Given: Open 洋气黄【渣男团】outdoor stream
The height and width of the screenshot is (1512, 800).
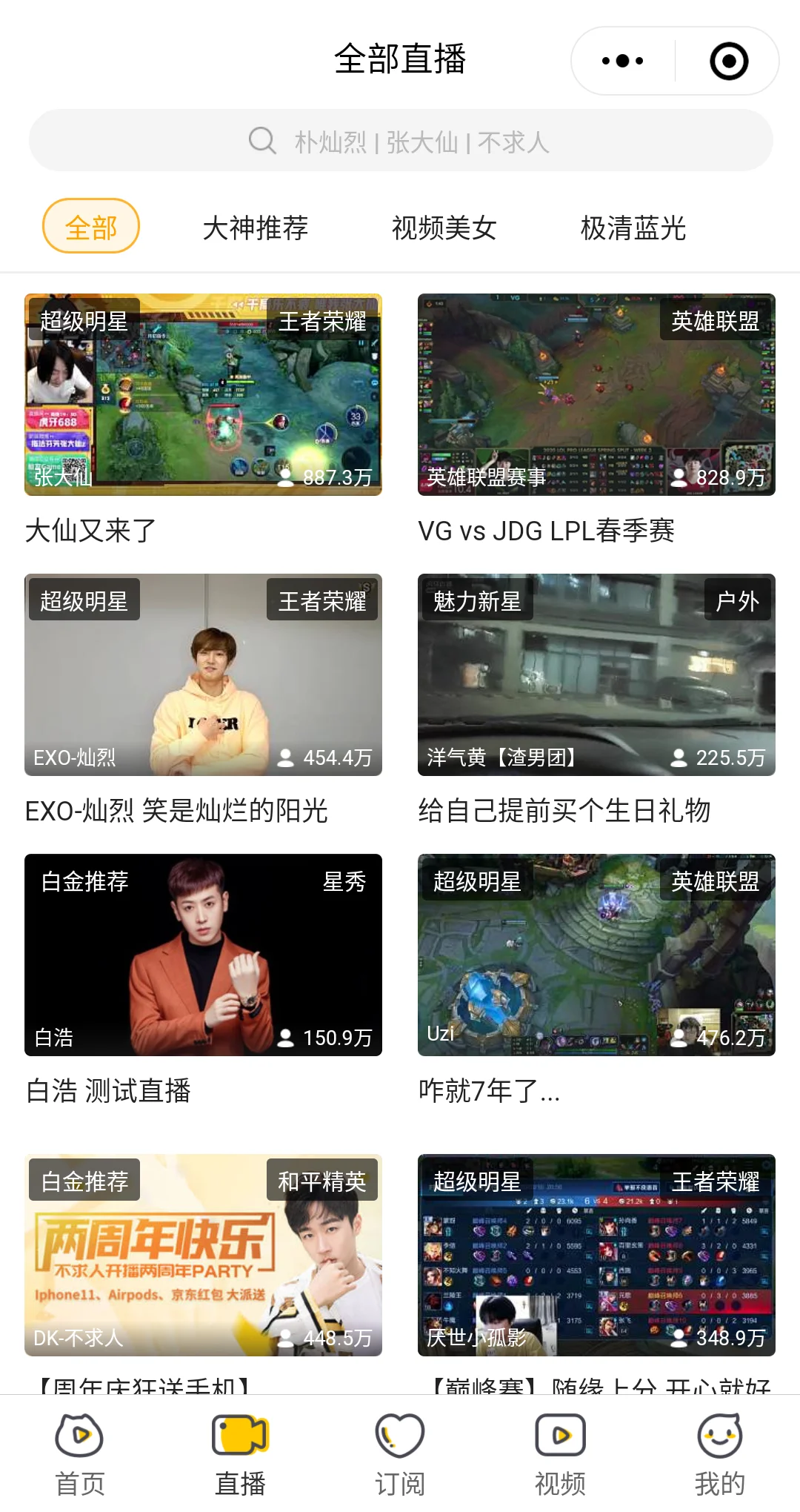Looking at the screenshot, I should click(x=596, y=674).
